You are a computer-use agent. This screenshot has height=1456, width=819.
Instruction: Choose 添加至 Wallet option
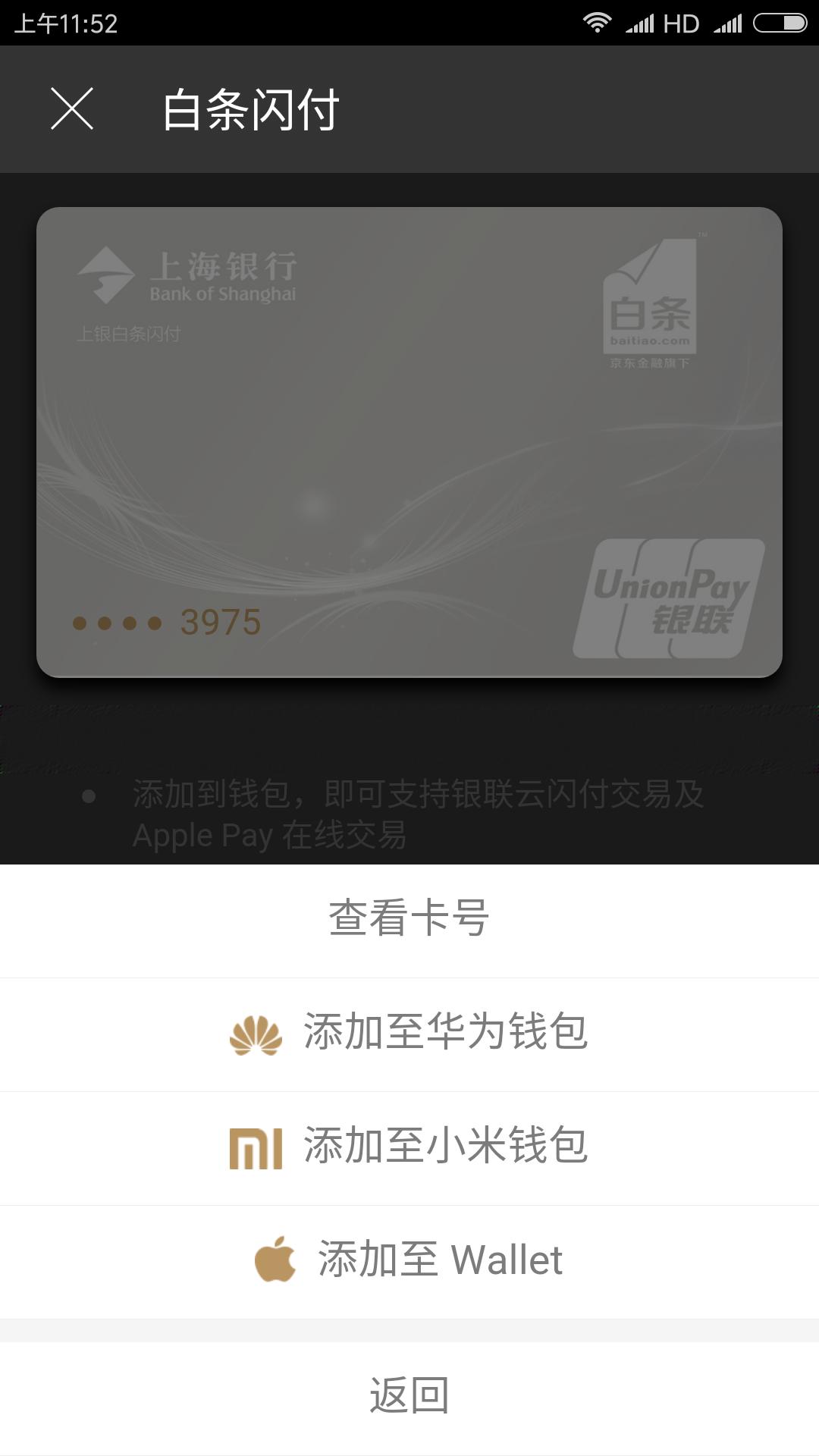(440, 1259)
